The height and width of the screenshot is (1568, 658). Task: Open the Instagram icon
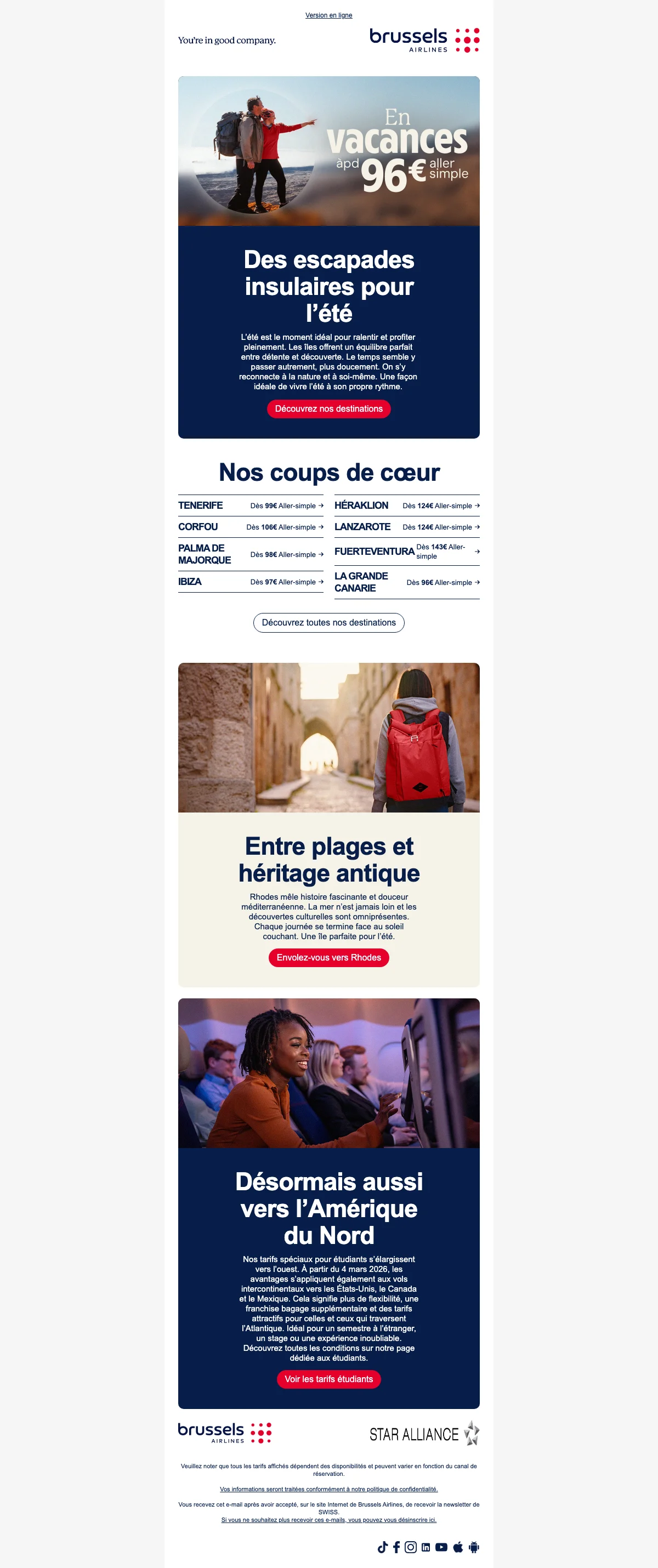[x=411, y=1547]
